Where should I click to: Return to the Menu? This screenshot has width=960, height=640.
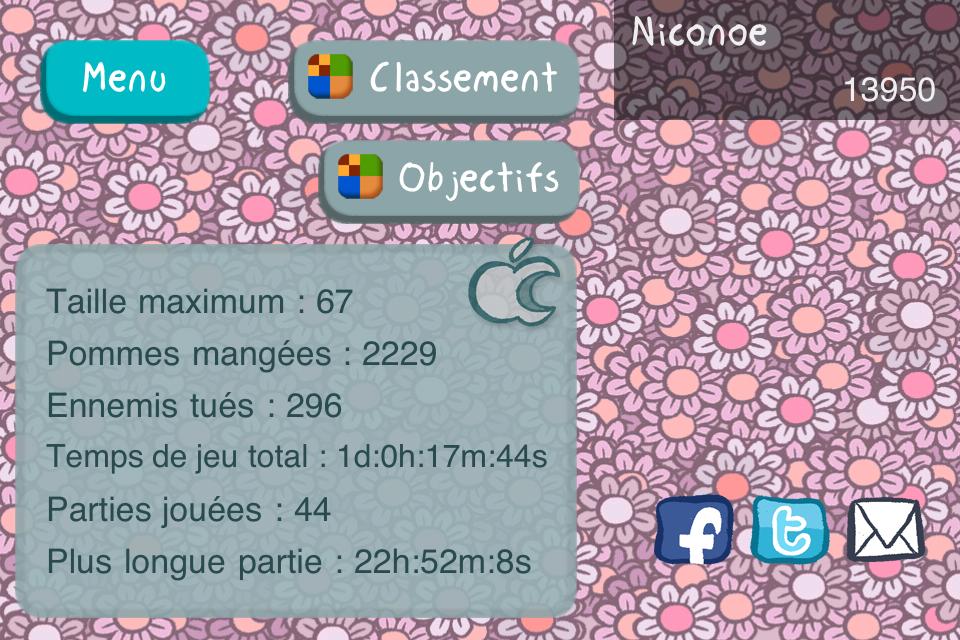tap(125, 78)
